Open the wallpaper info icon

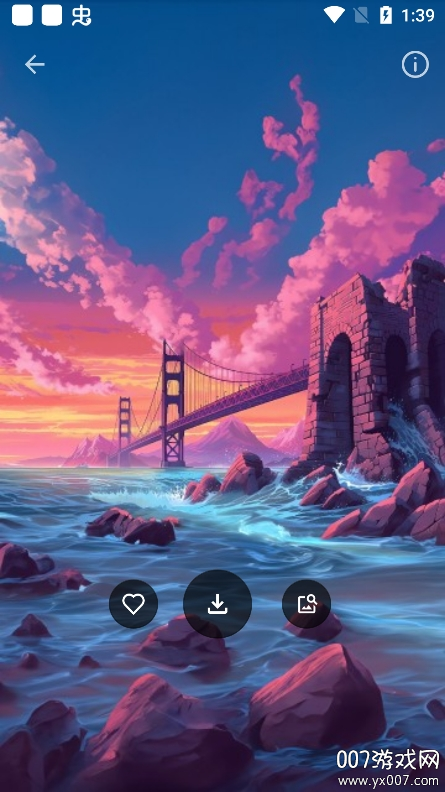[415, 65]
